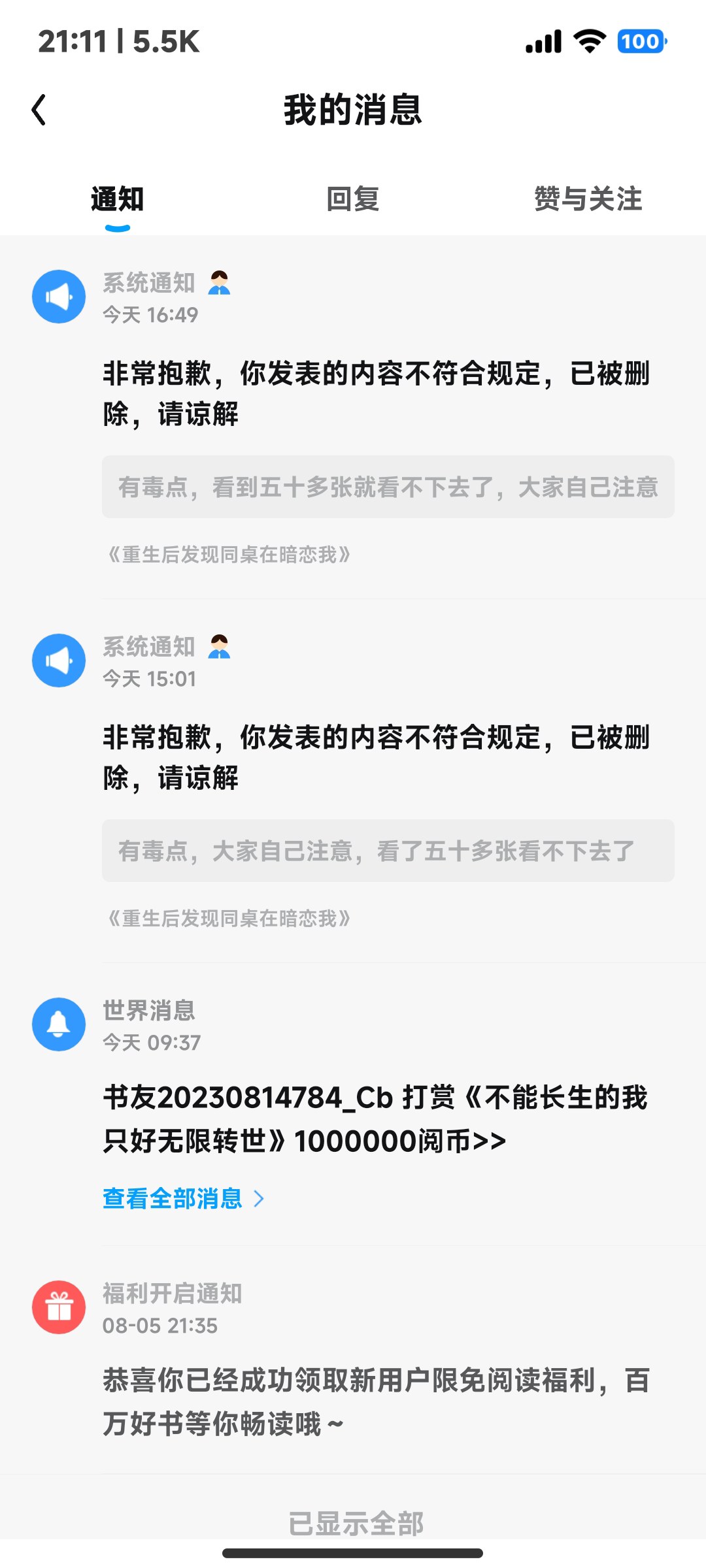Select the 通知 tab
706x1568 pixels.
tap(118, 199)
